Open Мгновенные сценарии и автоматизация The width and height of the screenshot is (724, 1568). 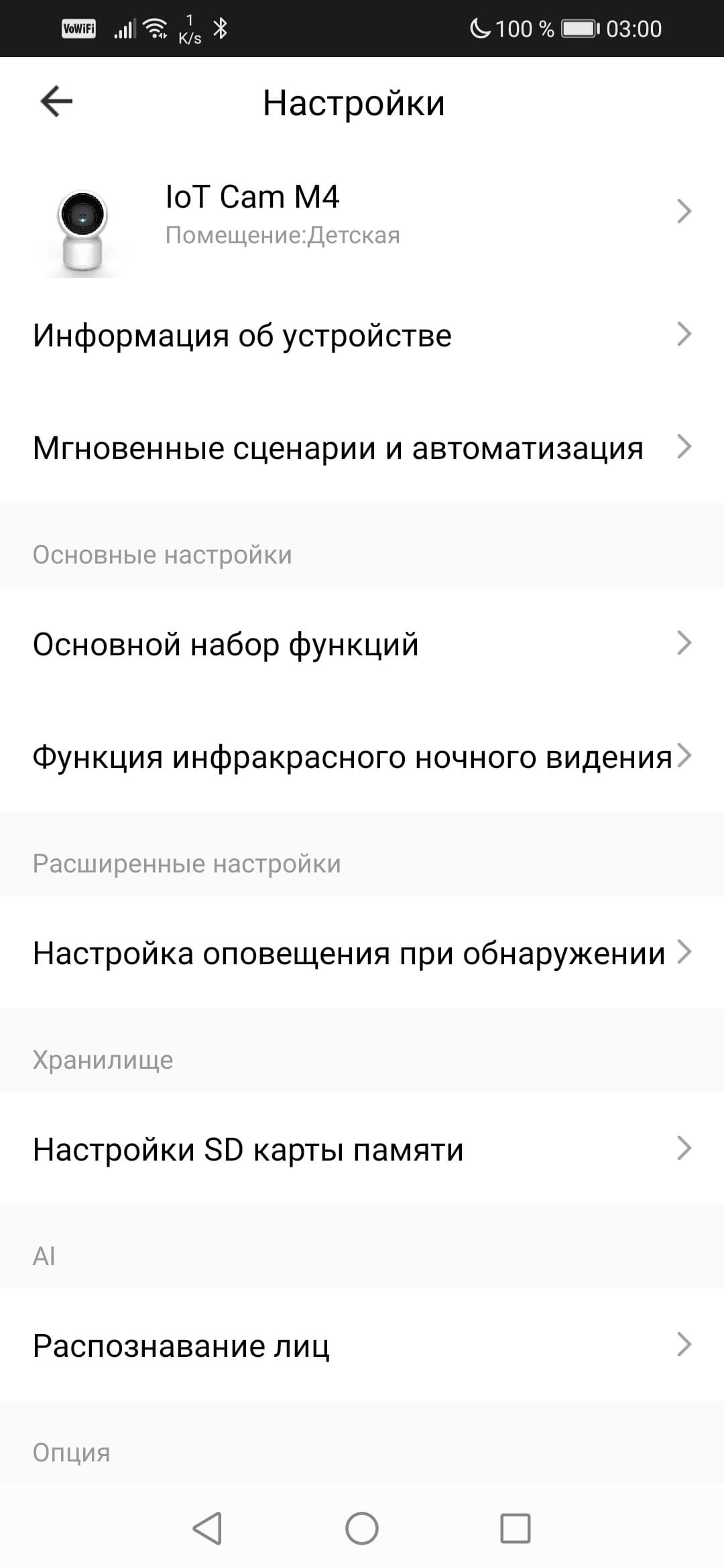click(x=362, y=448)
